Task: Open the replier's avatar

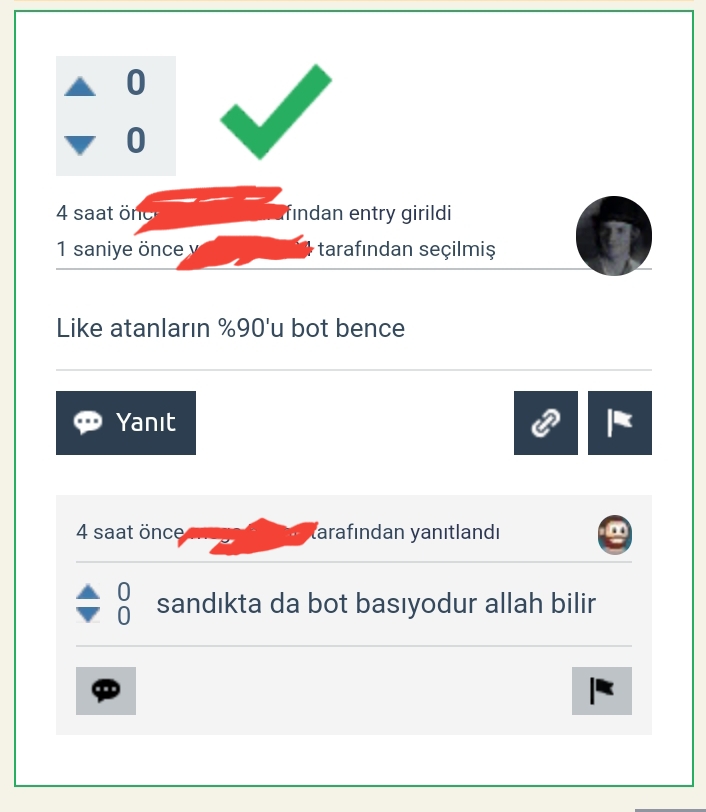Action: tap(615, 535)
